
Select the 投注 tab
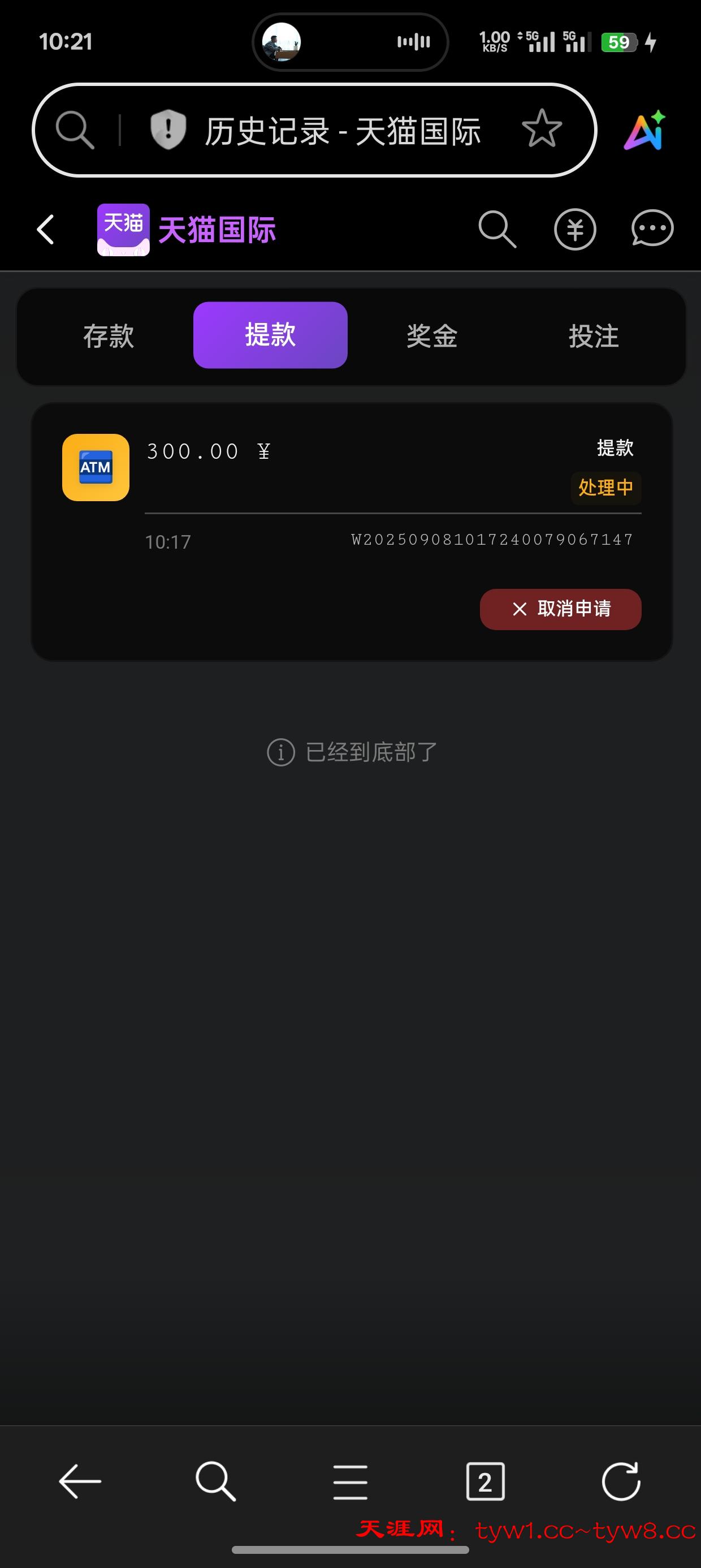click(x=595, y=336)
